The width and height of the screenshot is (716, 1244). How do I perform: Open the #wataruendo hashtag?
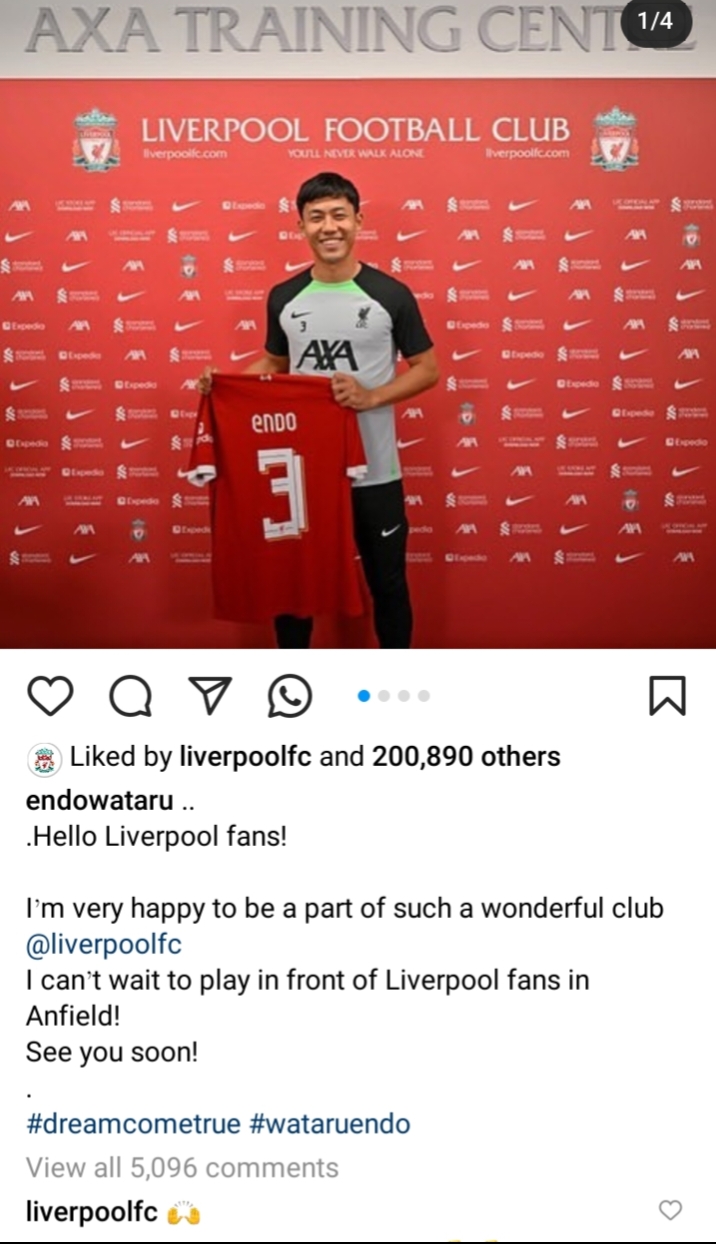329,1123
